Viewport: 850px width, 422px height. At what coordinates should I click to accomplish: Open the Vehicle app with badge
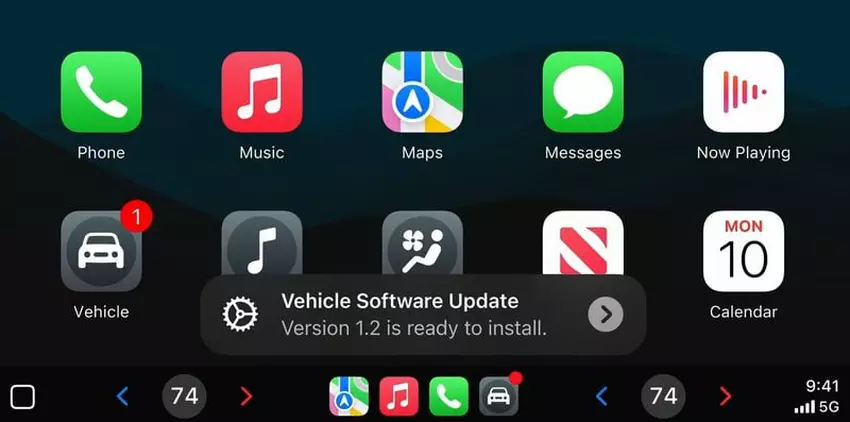click(101, 251)
